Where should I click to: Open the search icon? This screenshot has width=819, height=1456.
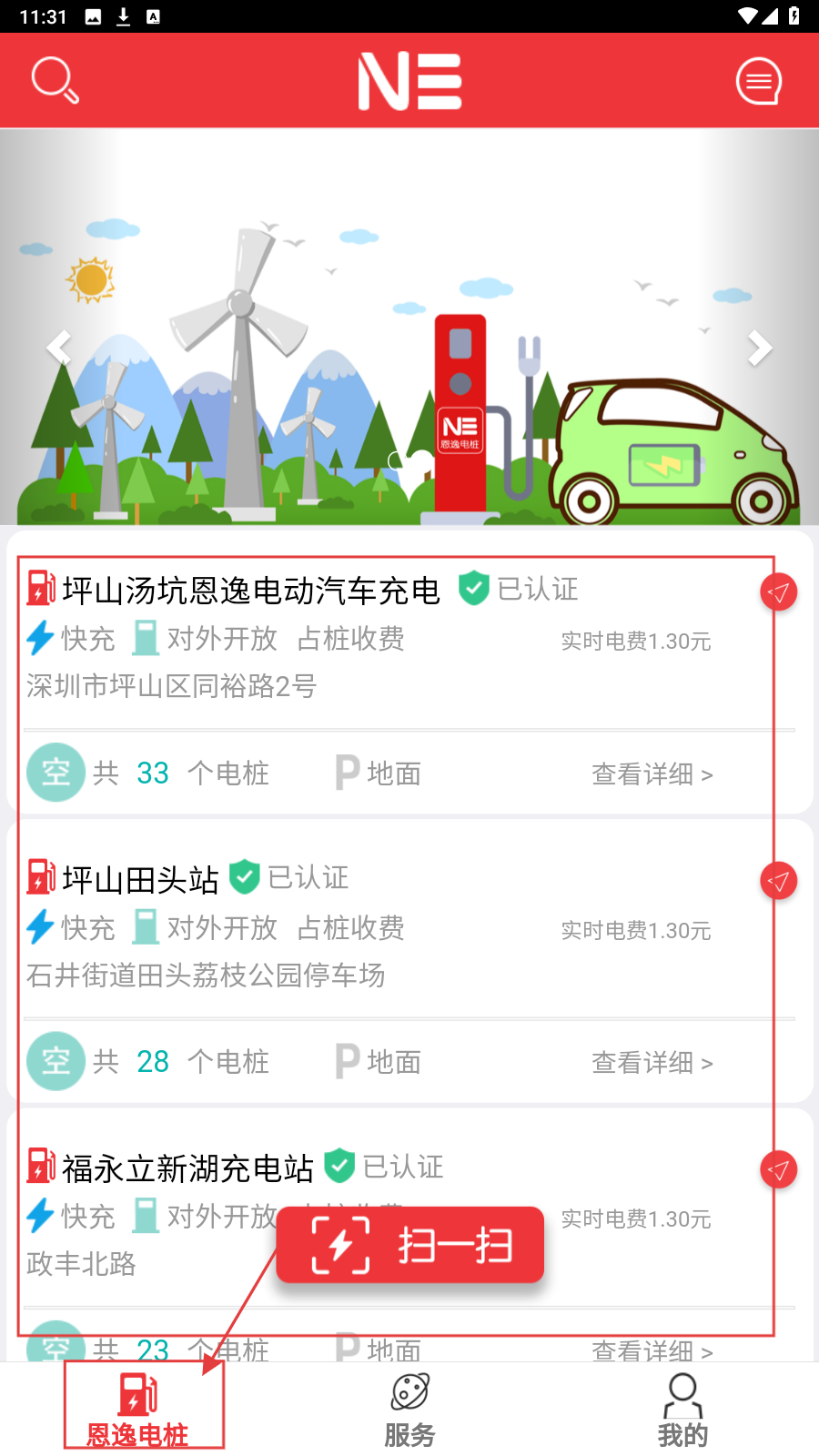click(55, 81)
